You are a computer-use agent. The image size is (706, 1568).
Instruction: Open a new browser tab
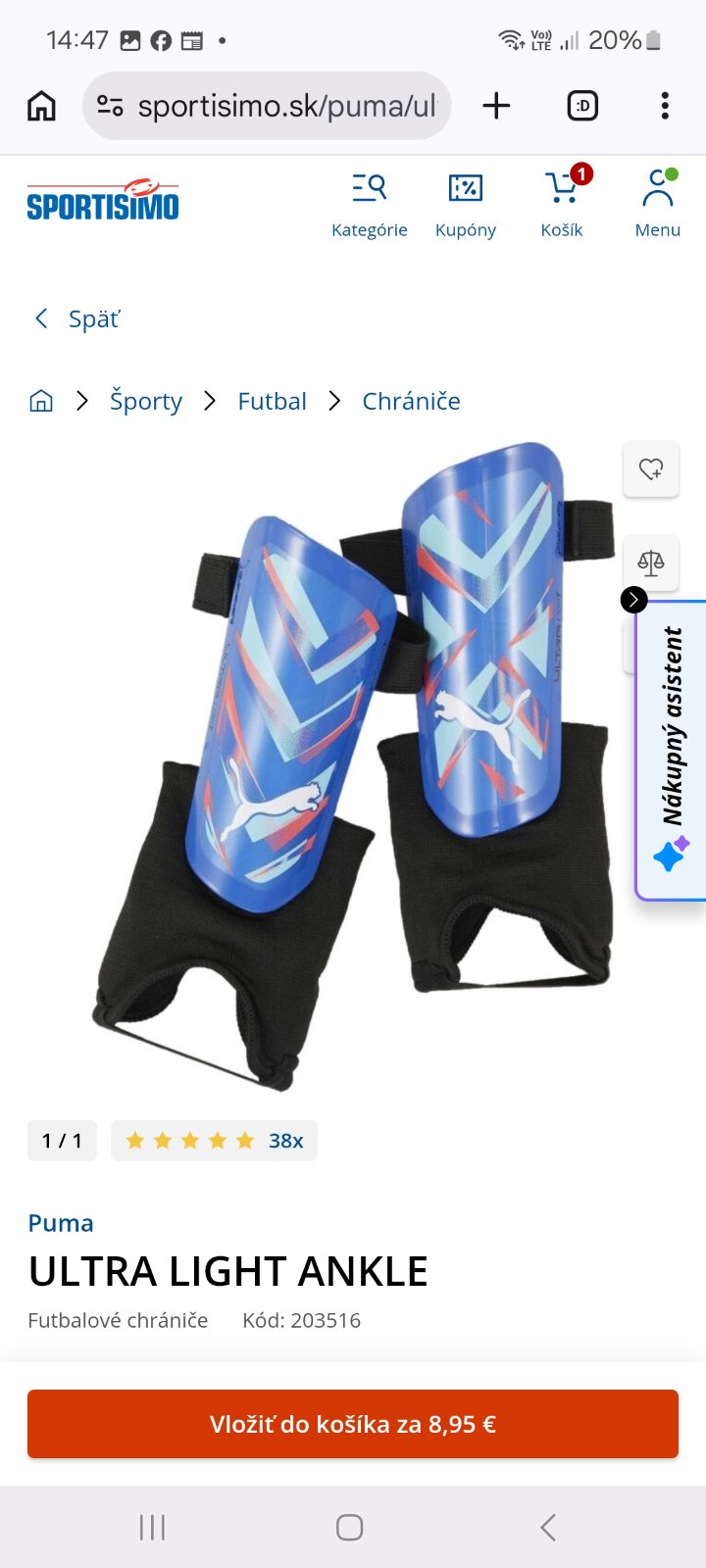[496, 106]
